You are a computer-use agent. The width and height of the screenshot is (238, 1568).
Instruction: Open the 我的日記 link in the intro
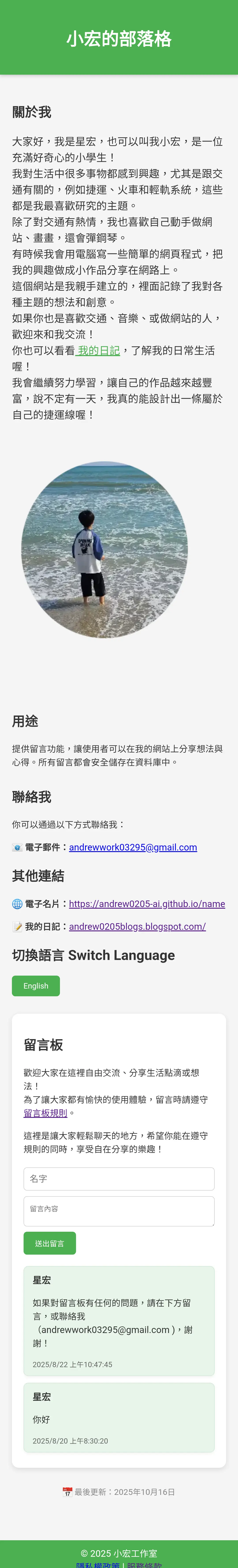point(98,351)
